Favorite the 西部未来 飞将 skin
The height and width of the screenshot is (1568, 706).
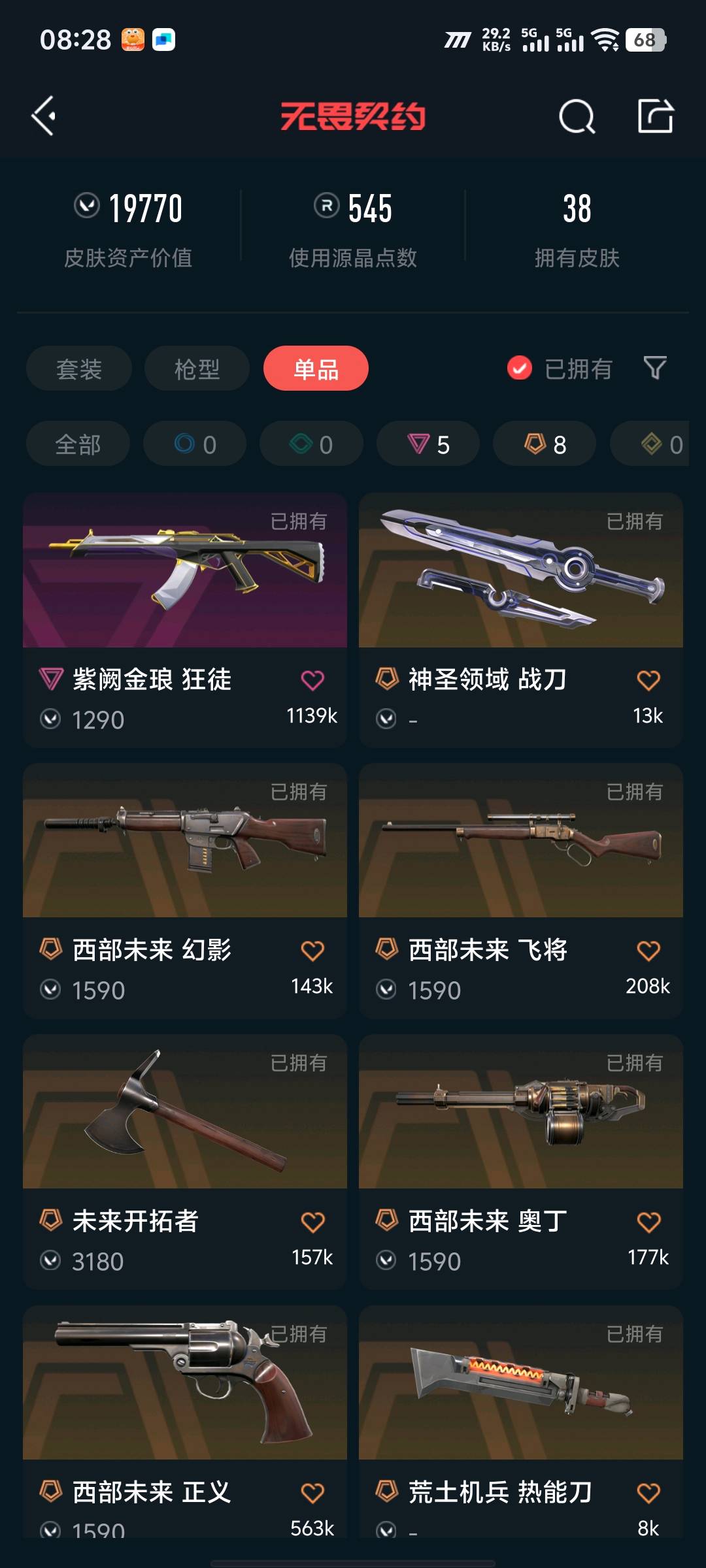[648, 951]
